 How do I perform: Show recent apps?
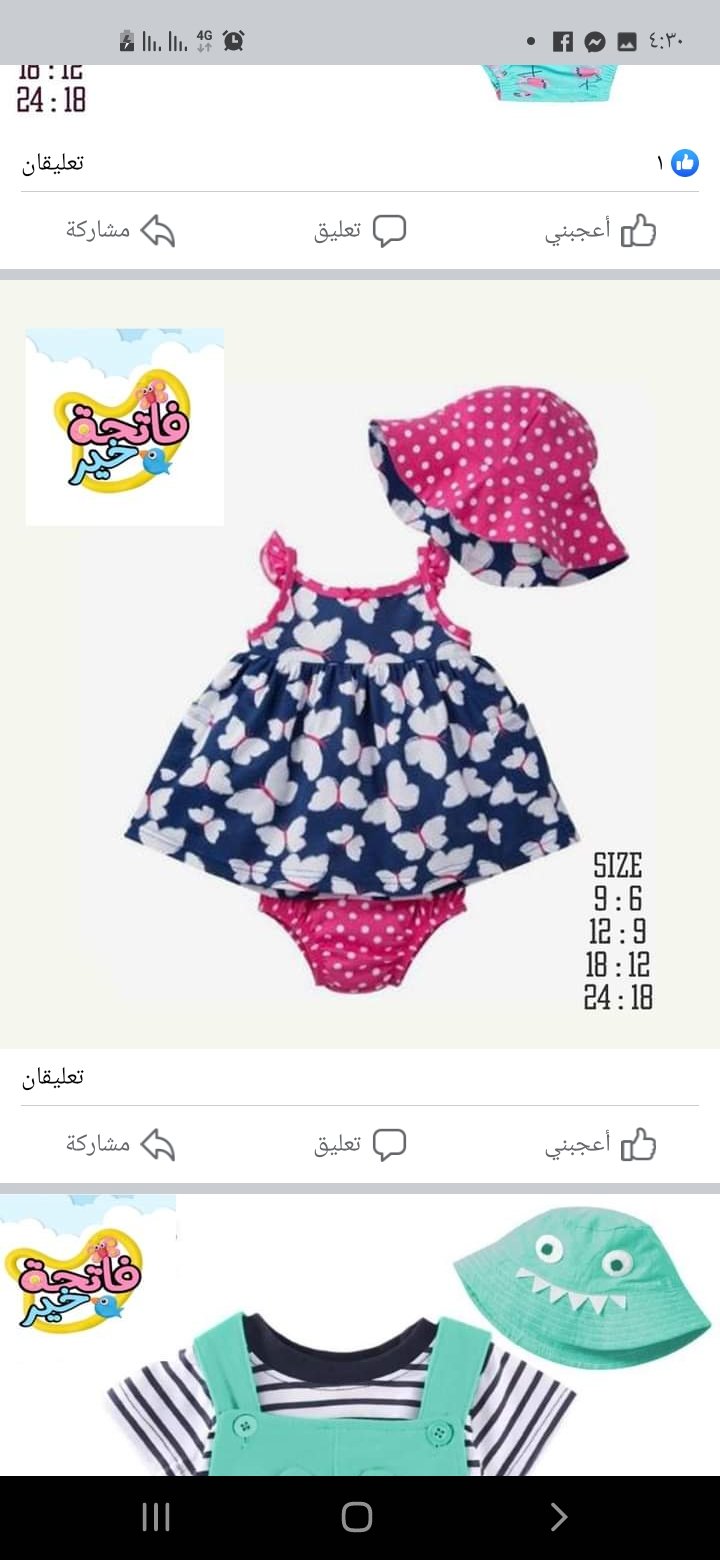tap(156, 1517)
